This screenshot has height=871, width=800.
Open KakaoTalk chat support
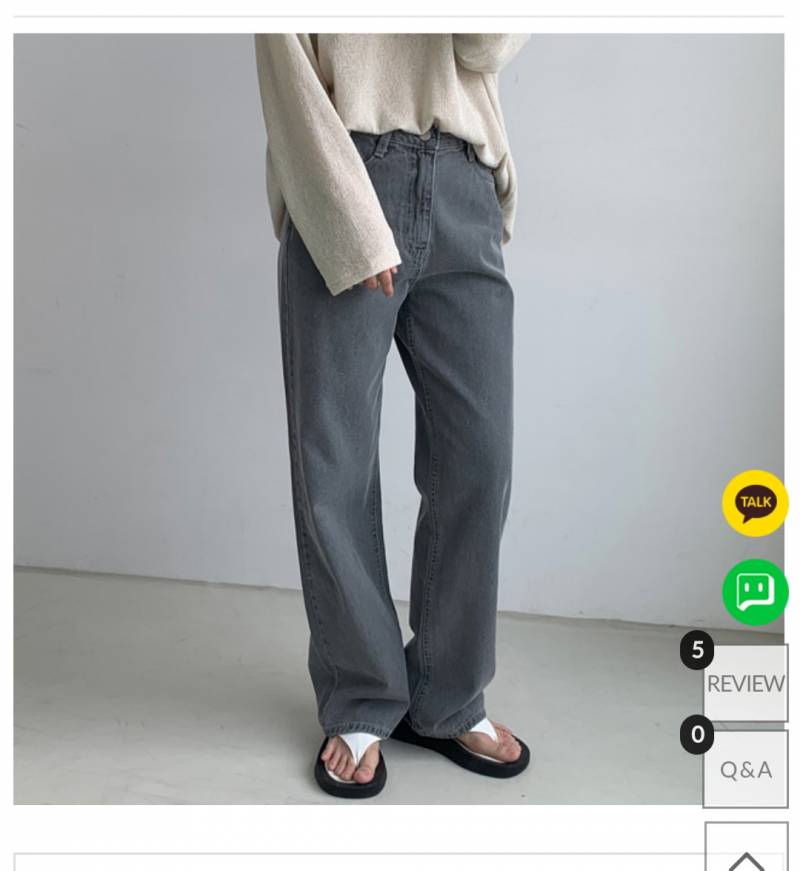point(755,503)
